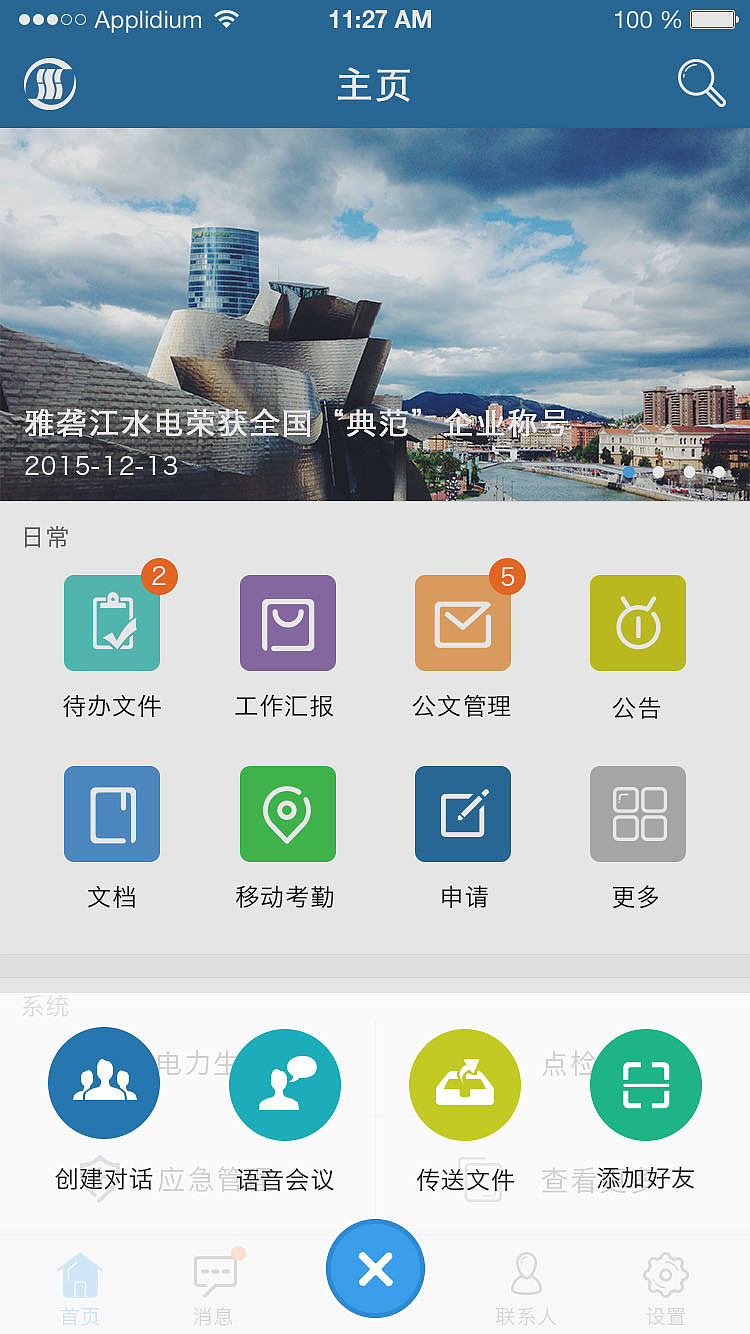Screen dimensions: 750x1334
Task: Open 添加好友 to add a friend
Action: [x=645, y=1083]
